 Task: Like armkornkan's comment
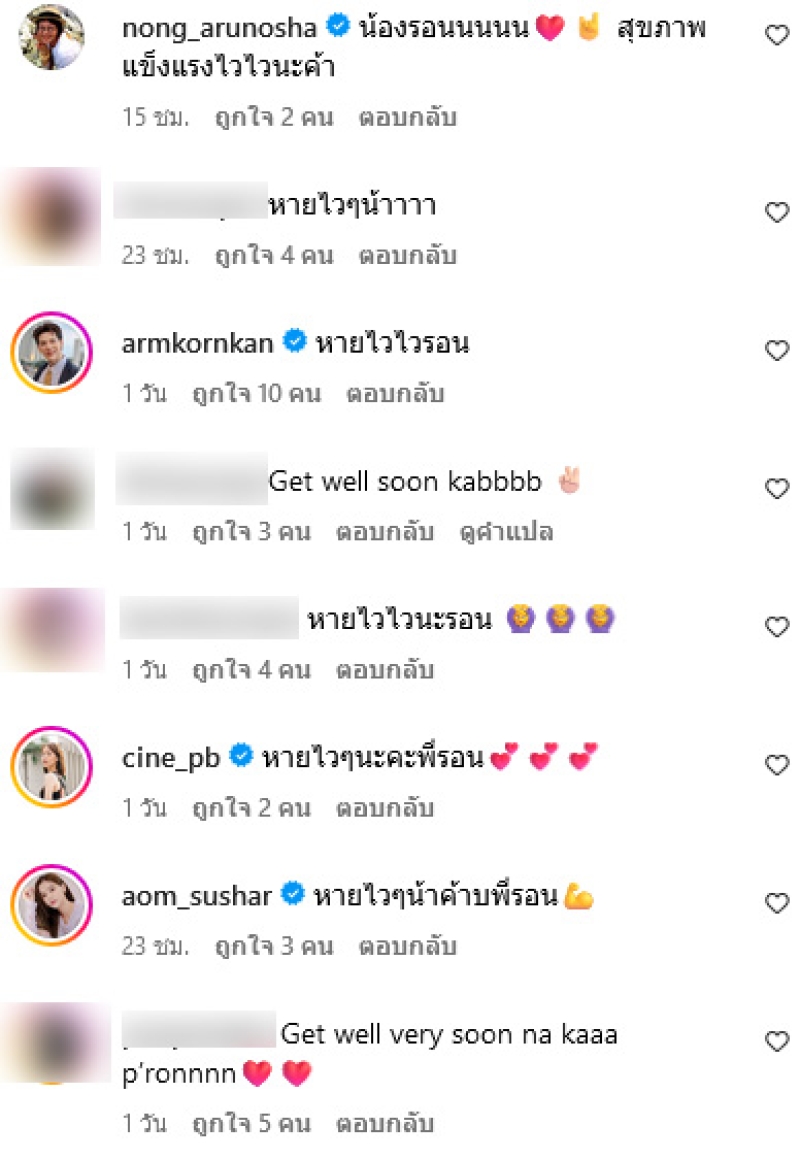point(777,350)
